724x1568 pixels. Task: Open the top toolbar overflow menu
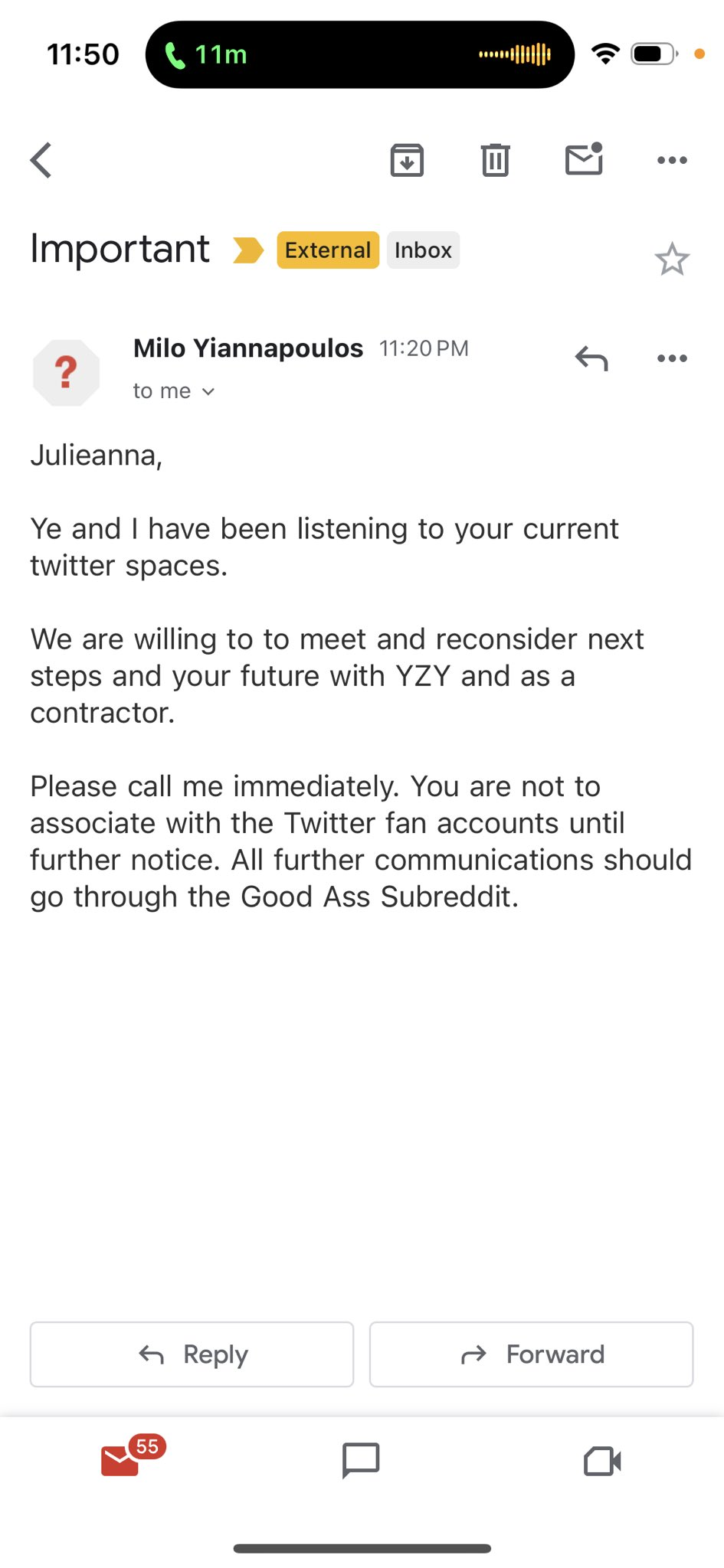point(672,160)
